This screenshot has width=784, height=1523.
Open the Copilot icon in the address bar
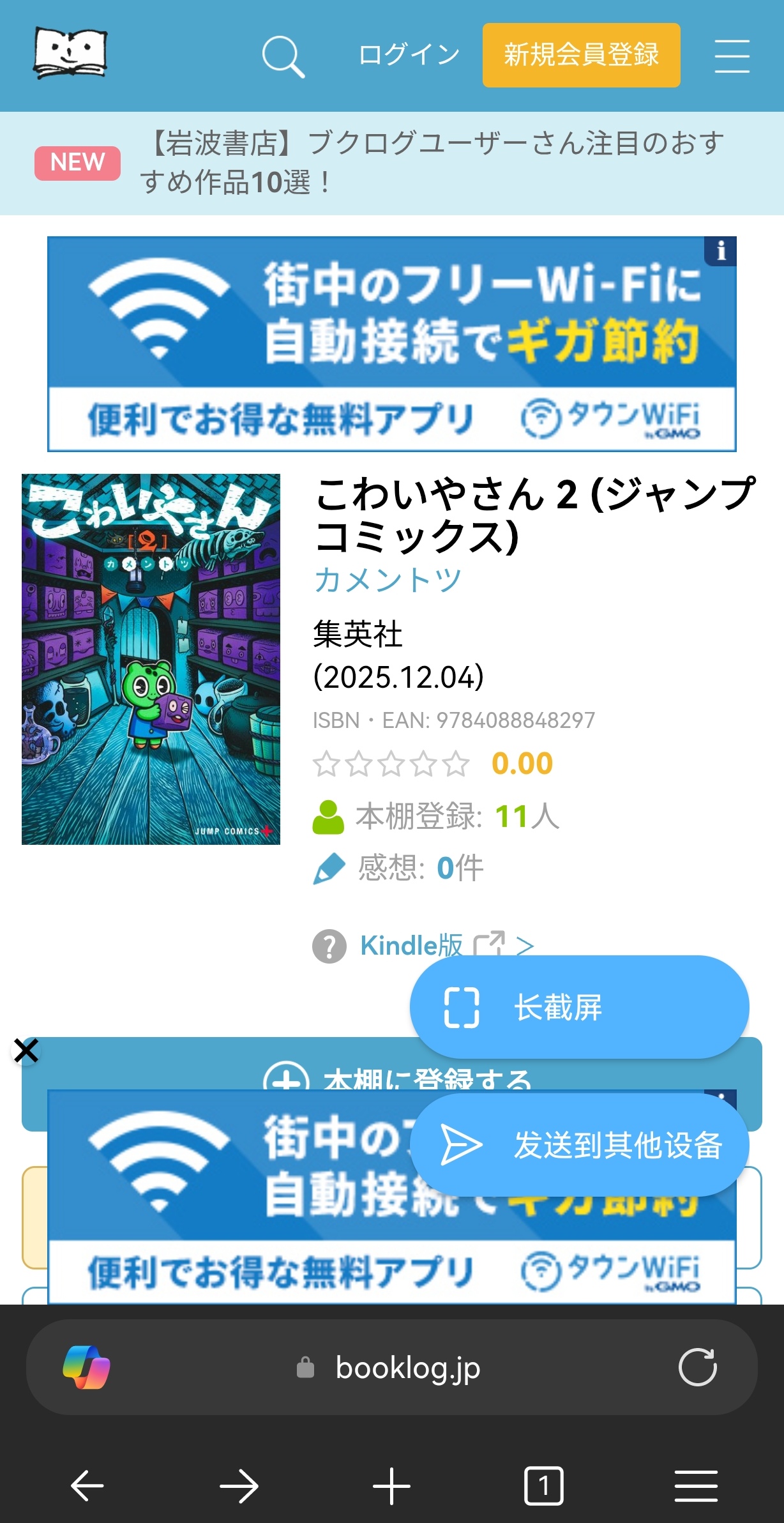[86, 1368]
